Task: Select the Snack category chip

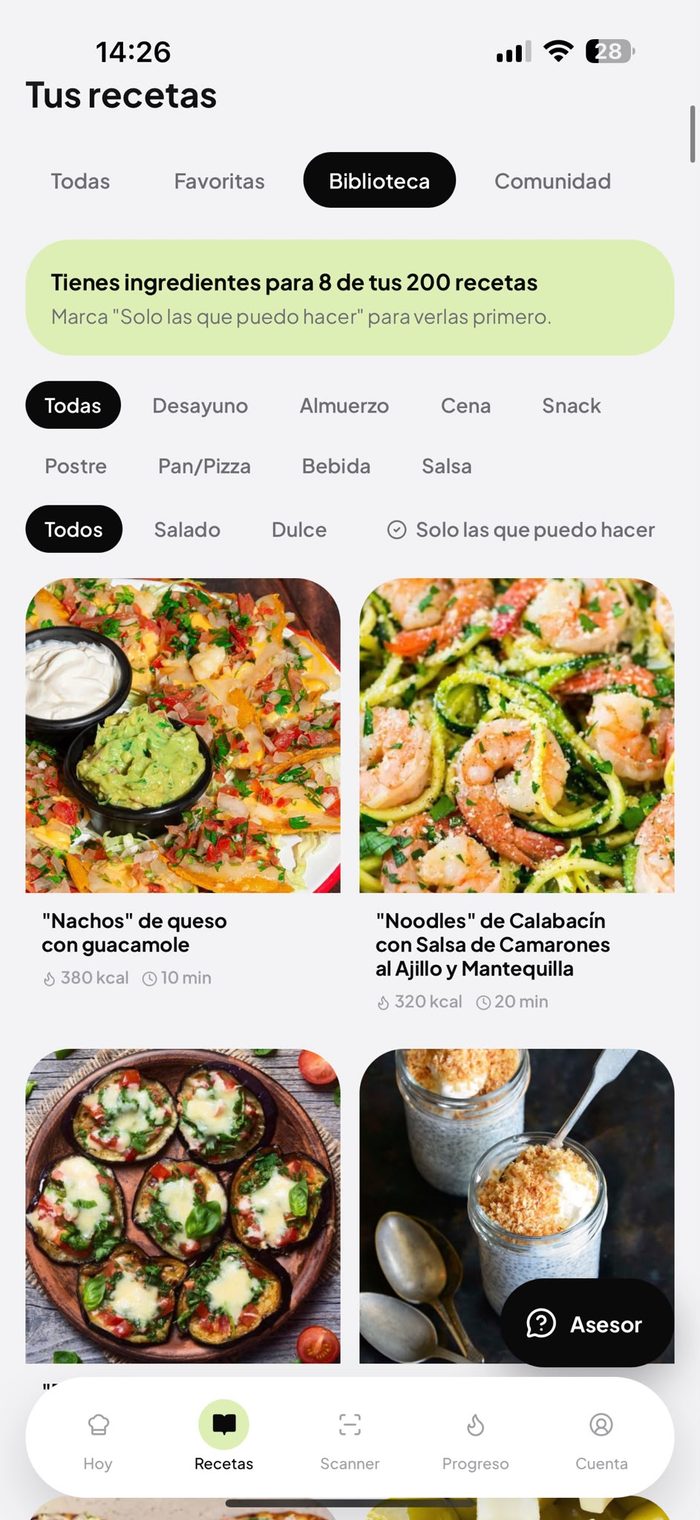Action: [x=571, y=405]
